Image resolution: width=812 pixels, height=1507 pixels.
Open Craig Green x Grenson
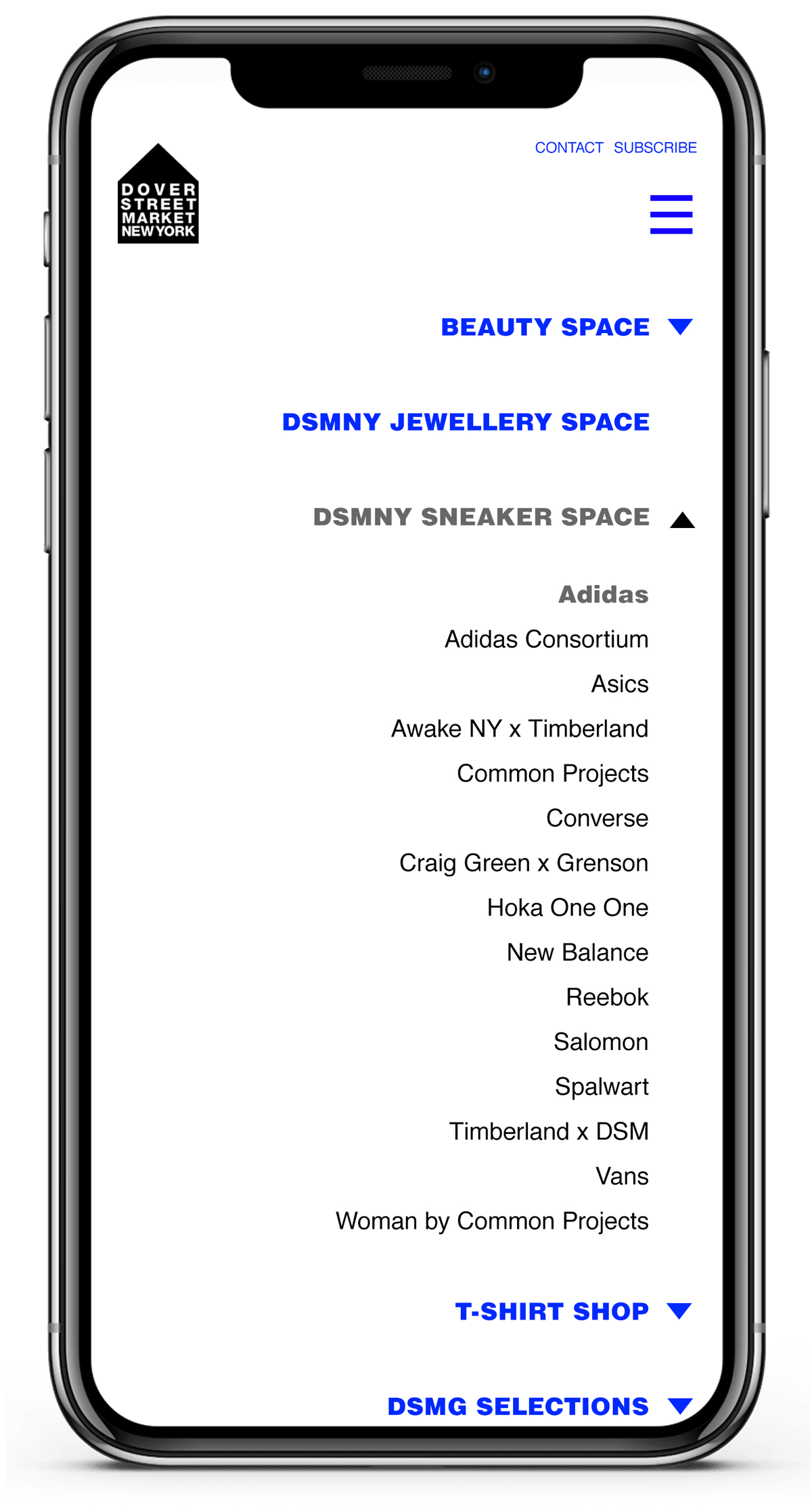coord(523,862)
